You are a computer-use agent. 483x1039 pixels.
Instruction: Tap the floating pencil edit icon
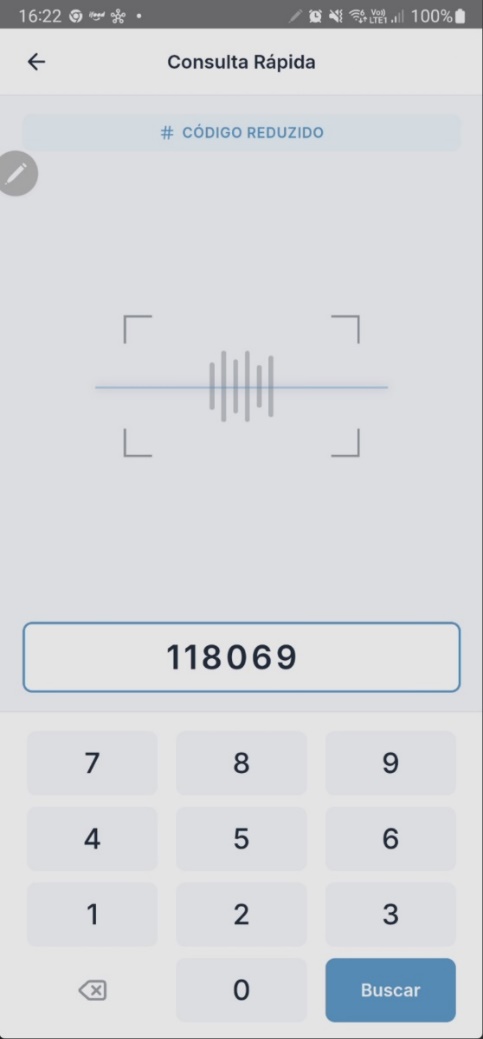[16, 174]
